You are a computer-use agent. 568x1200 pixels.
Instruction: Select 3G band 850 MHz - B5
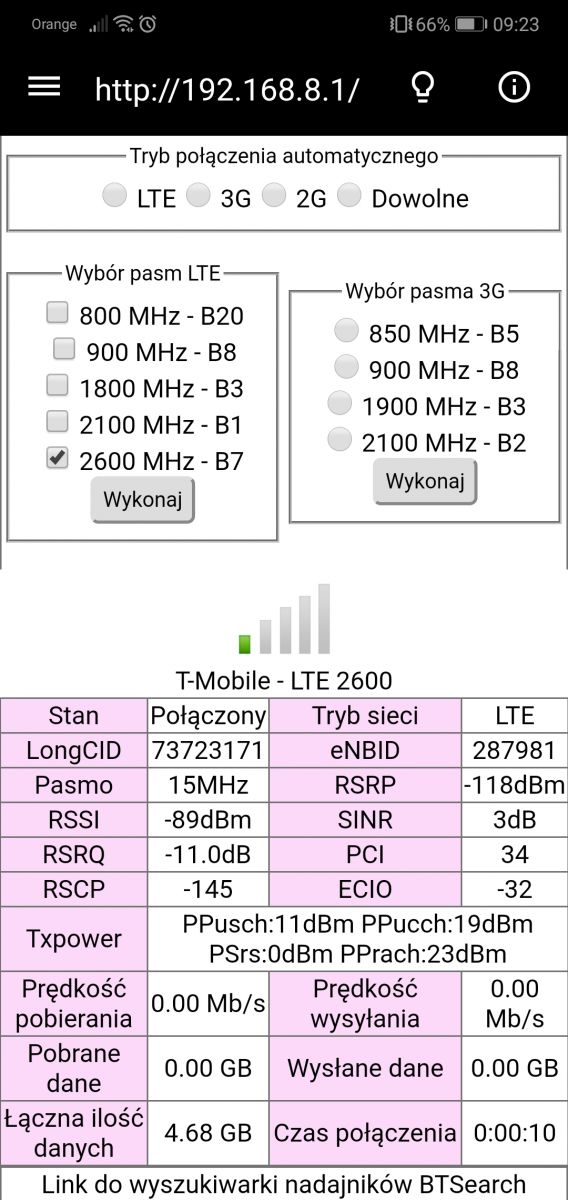pos(346,329)
